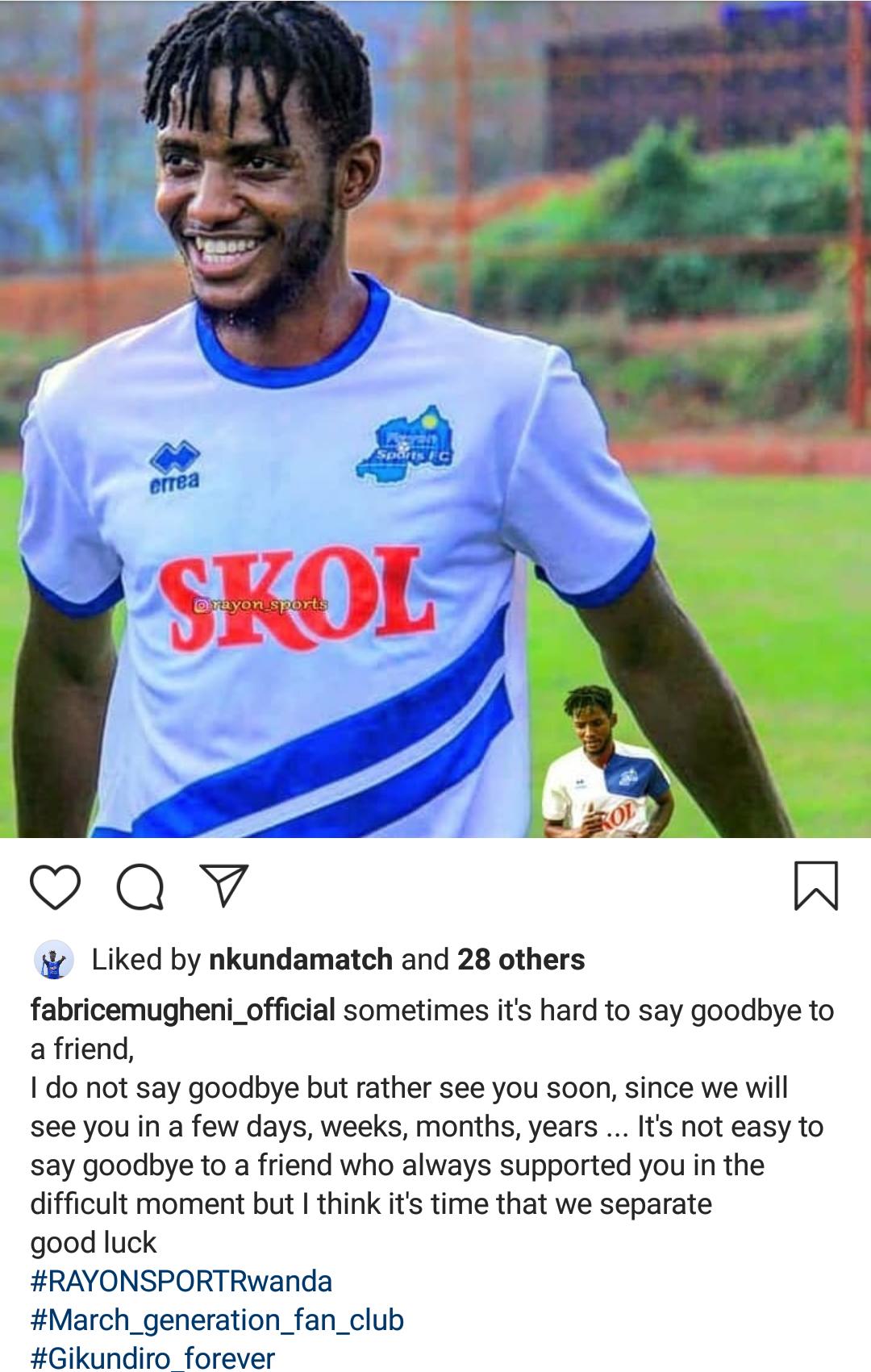
Task: Open the #March_generation_fan_club hashtag
Action: pos(217,1320)
